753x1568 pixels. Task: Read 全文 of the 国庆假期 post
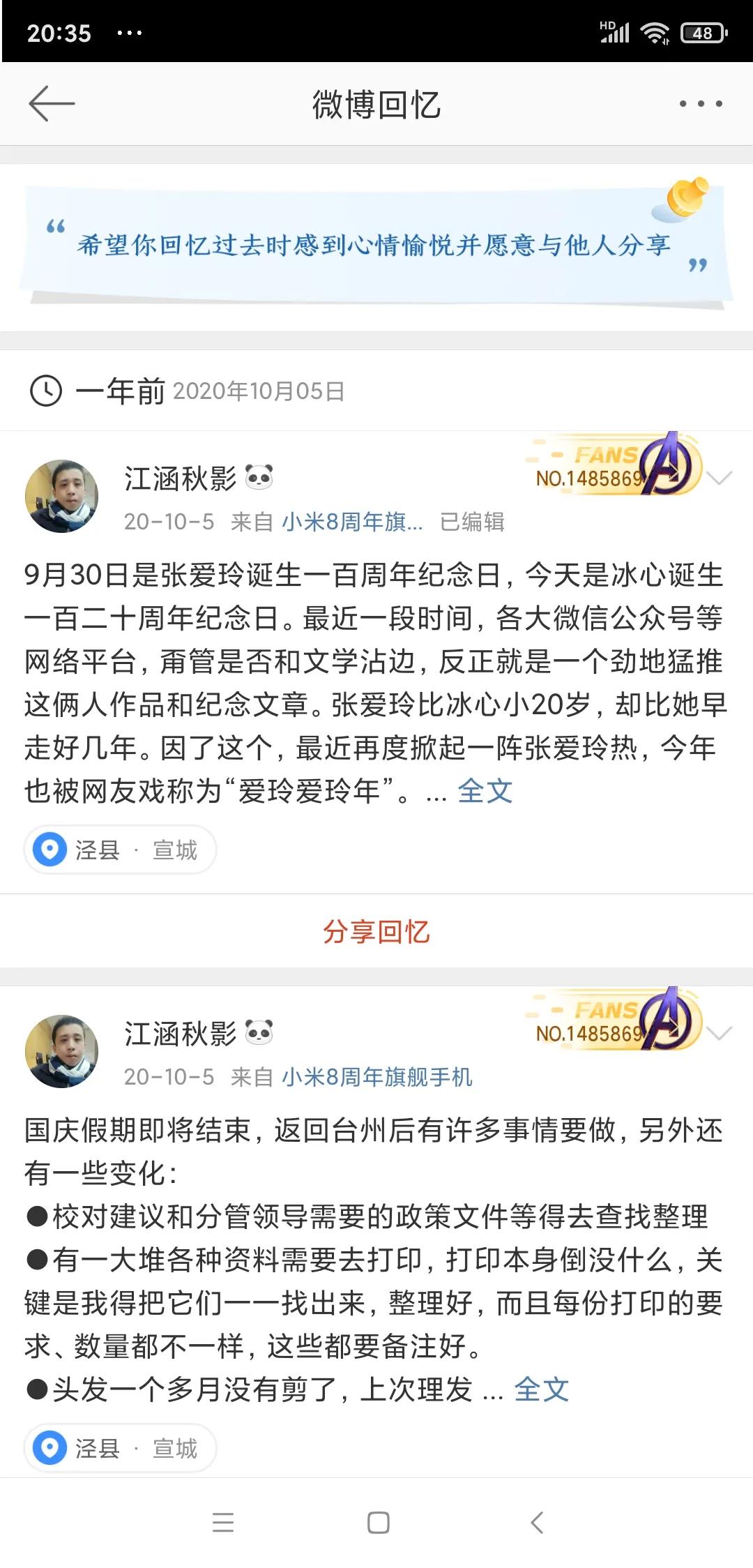(x=542, y=1389)
